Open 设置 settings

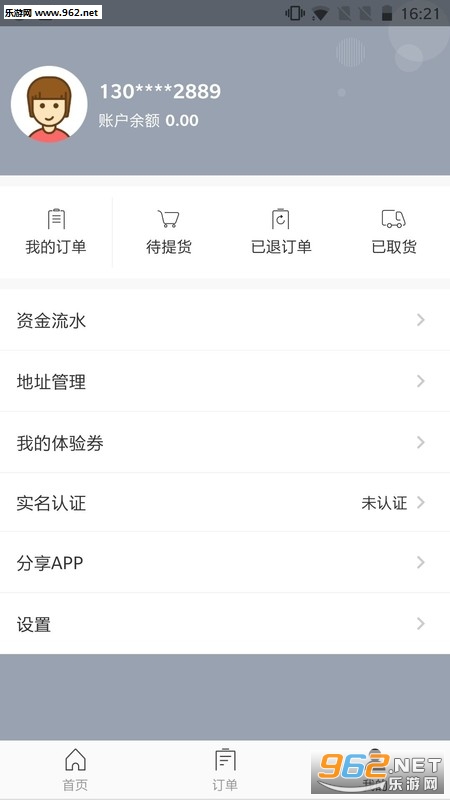click(225, 623)
